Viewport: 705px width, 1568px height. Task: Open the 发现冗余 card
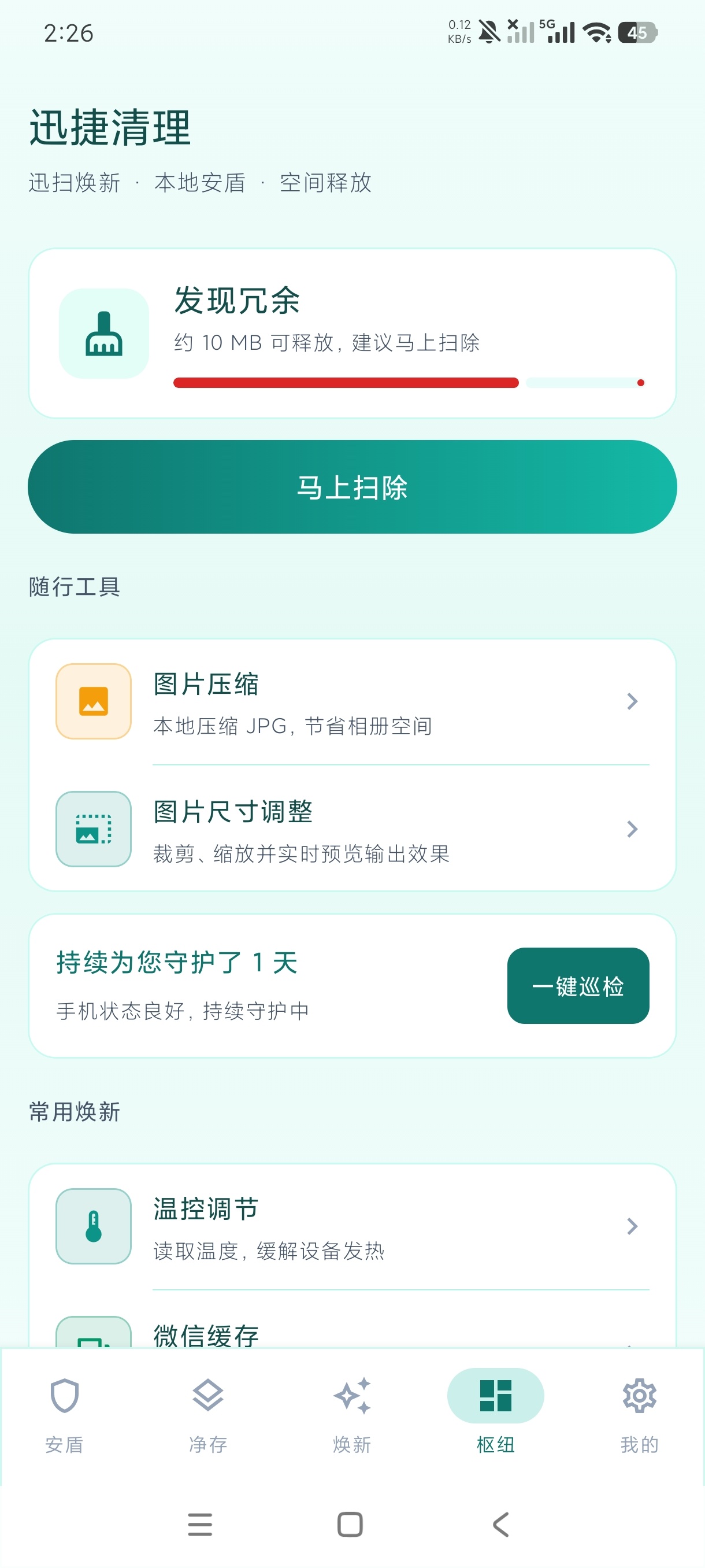click(x=352, y=333)
